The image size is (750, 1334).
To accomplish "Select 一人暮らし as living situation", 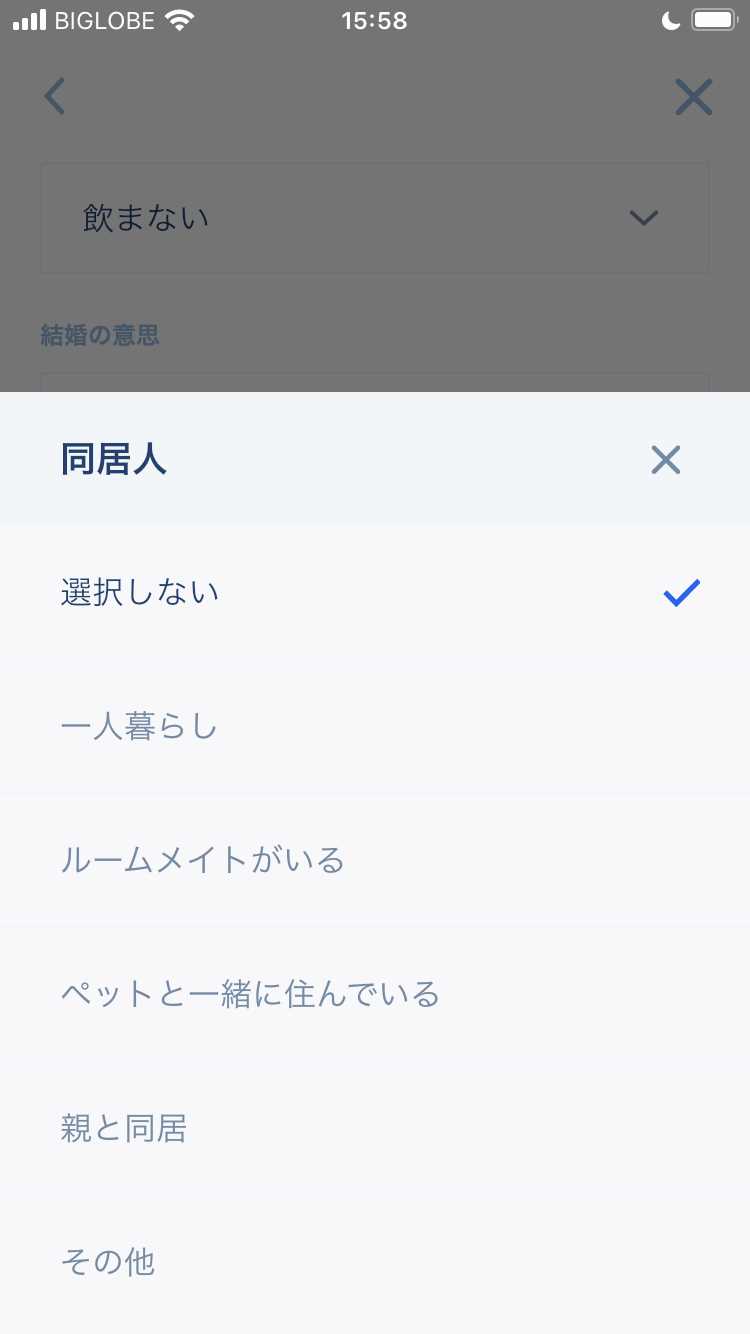I will (138, 726).
